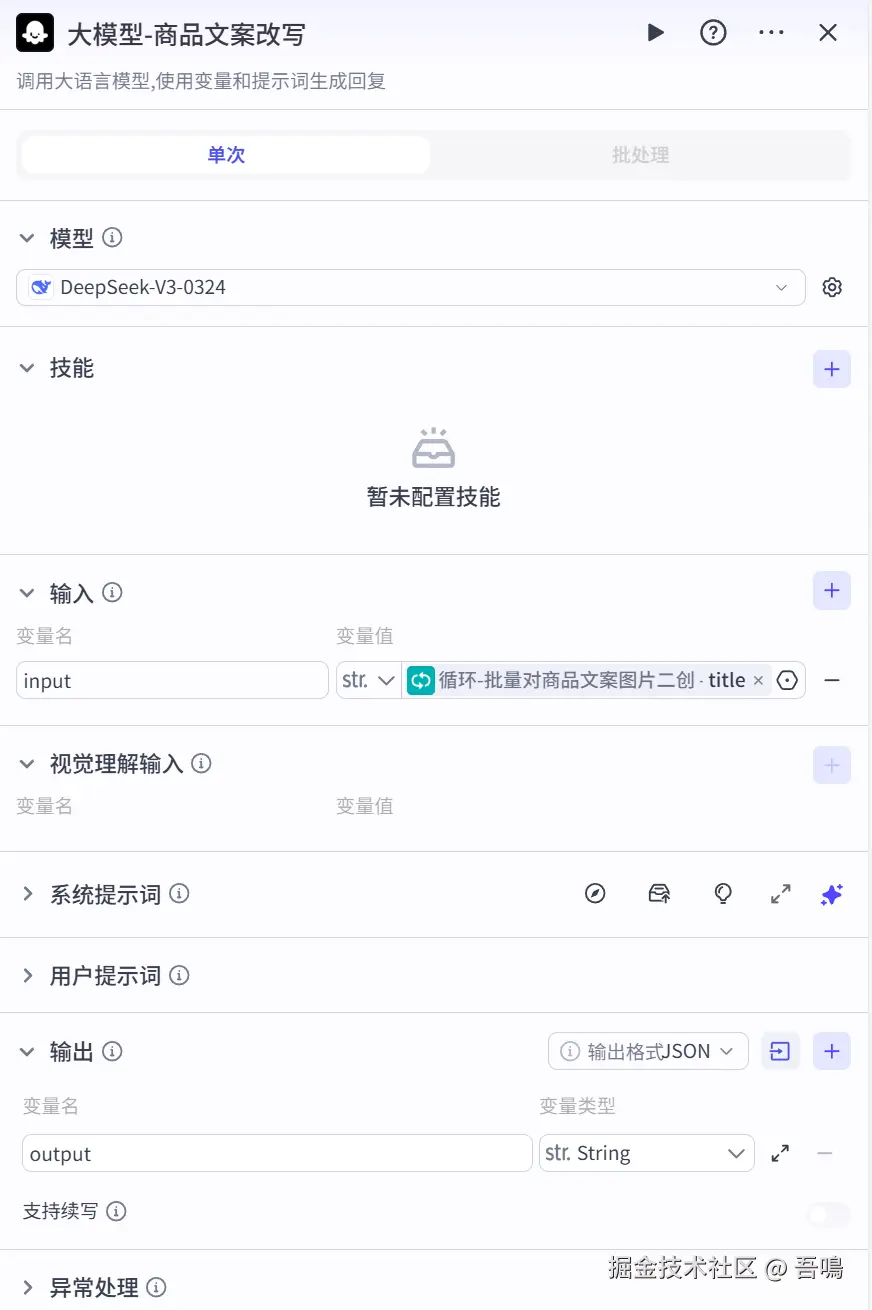Delete the input variable row
This screenshot has height=1310, width=872.
pos(831,681)
